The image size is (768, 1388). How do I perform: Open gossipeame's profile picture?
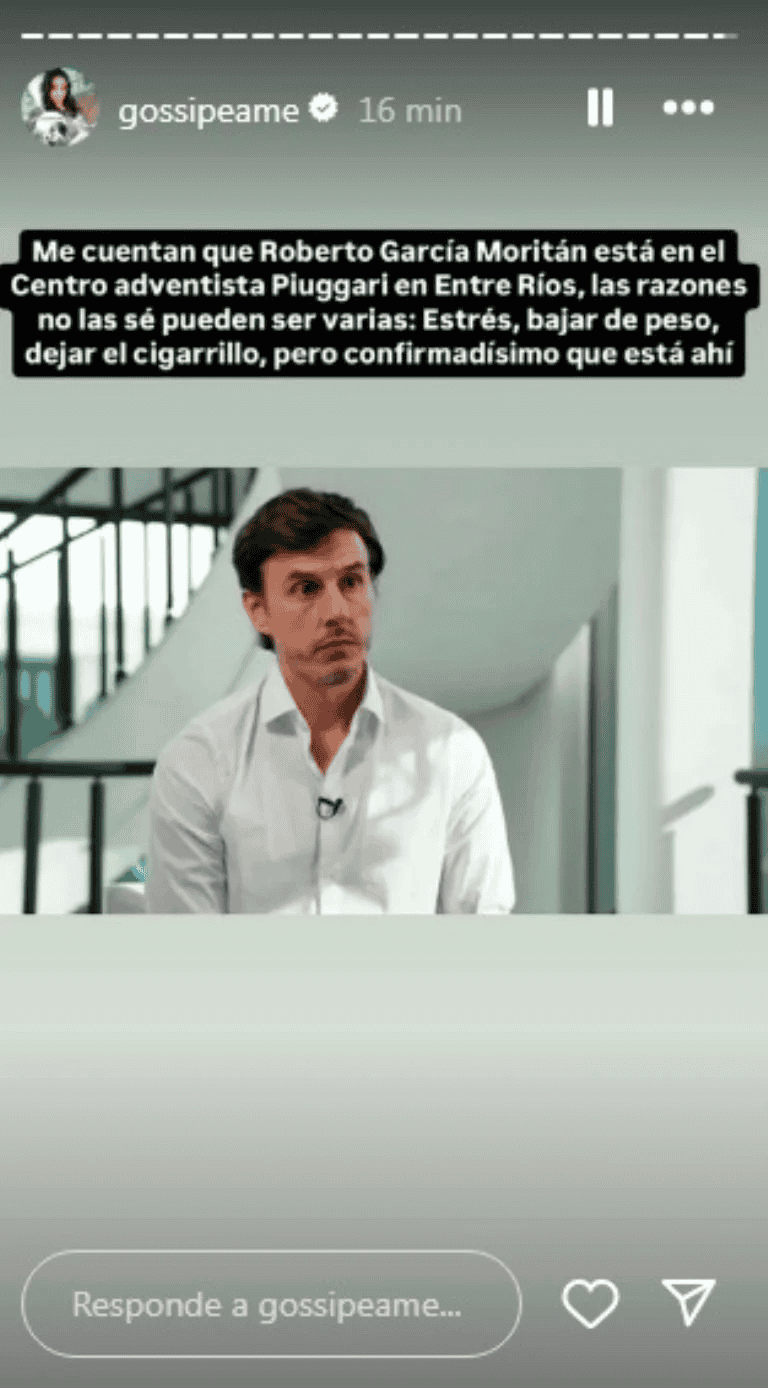(x=60, y=107)
